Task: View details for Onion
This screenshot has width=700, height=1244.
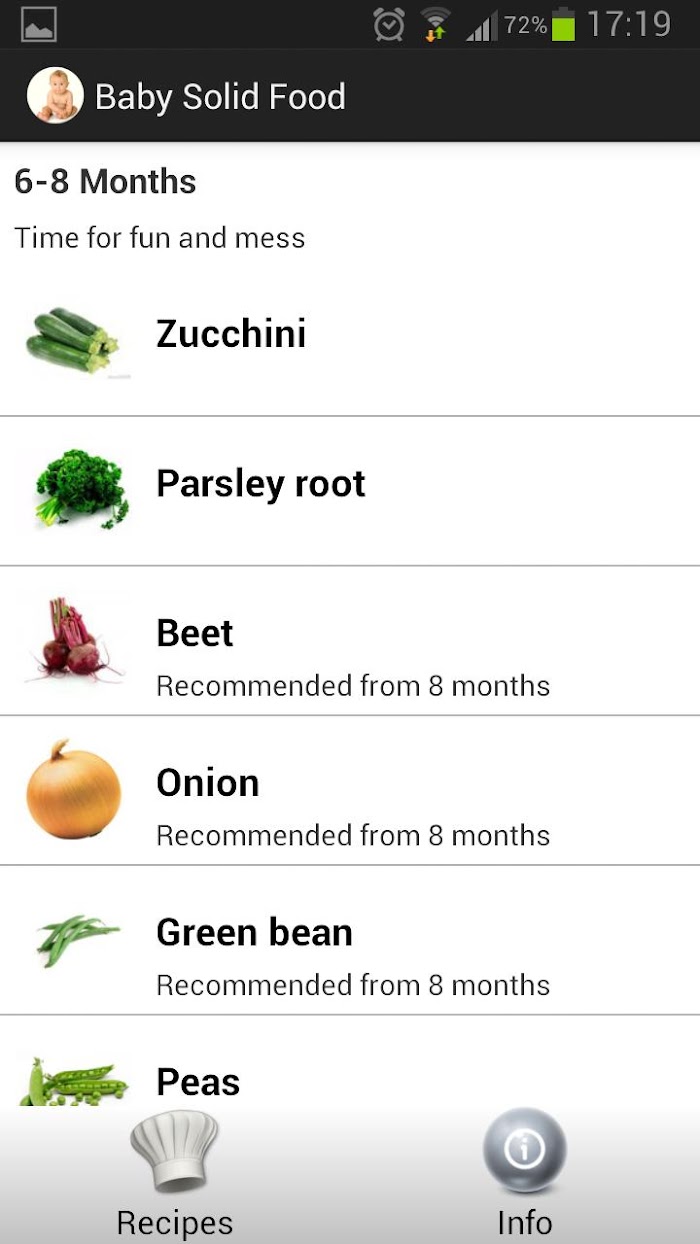Action: tap(350, 791)
